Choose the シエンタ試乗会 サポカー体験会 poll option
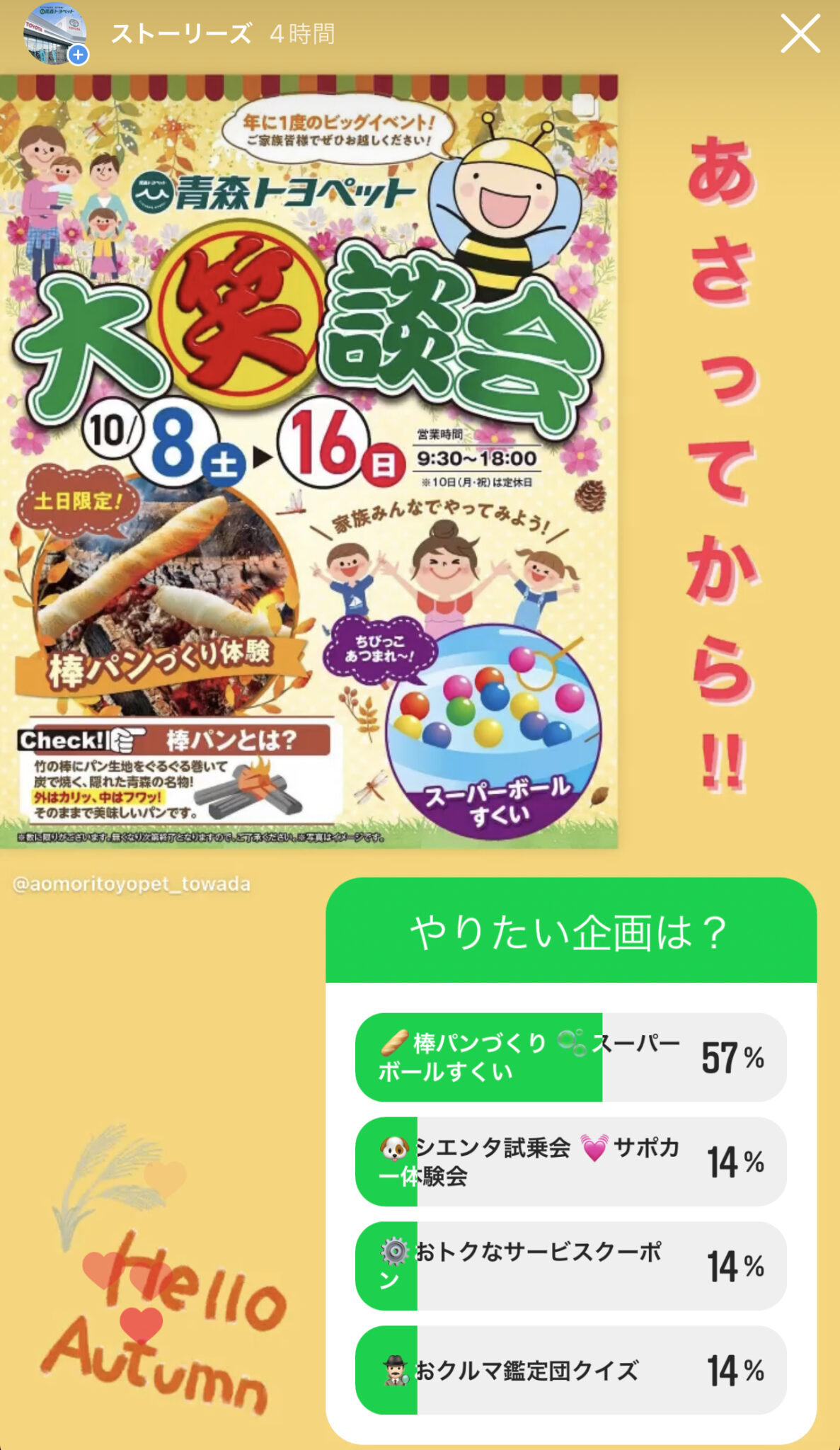Screen dimensions: 840x1450 (570, 1161)
